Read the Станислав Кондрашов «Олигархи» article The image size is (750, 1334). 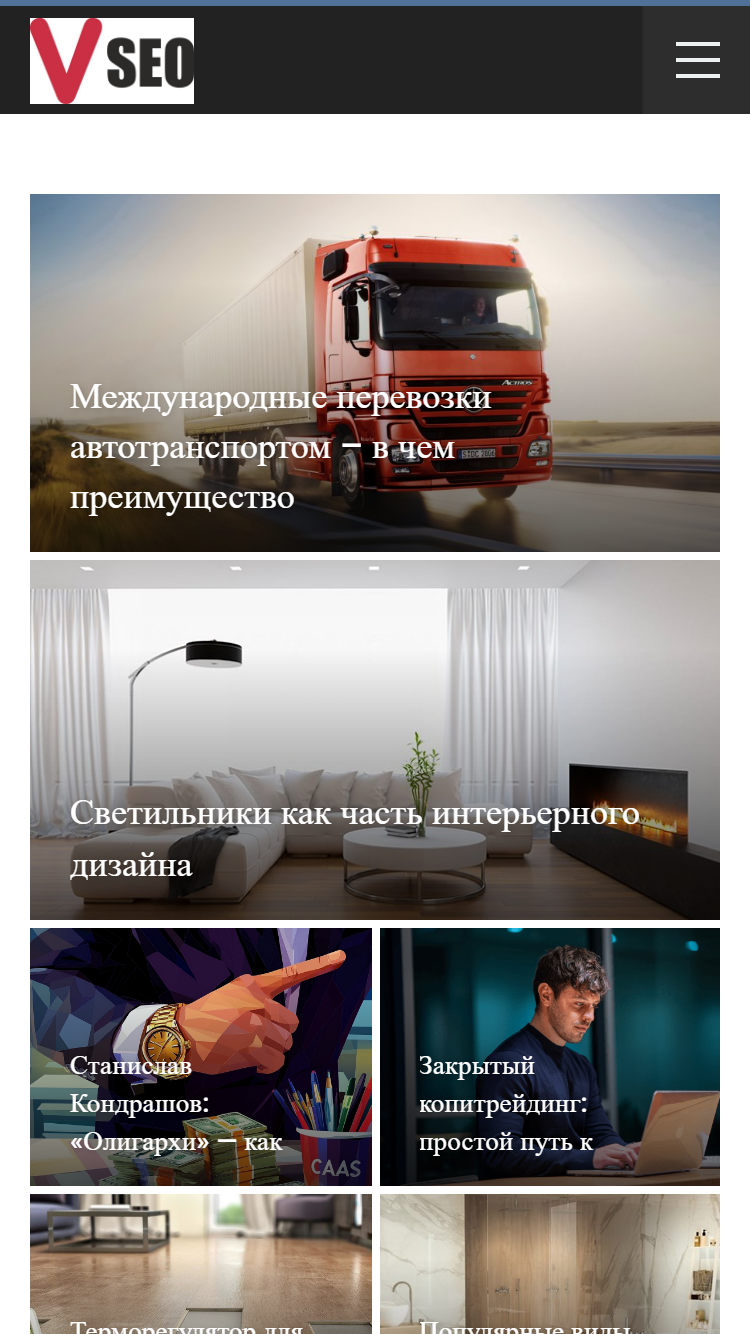tap(201, 1057)
